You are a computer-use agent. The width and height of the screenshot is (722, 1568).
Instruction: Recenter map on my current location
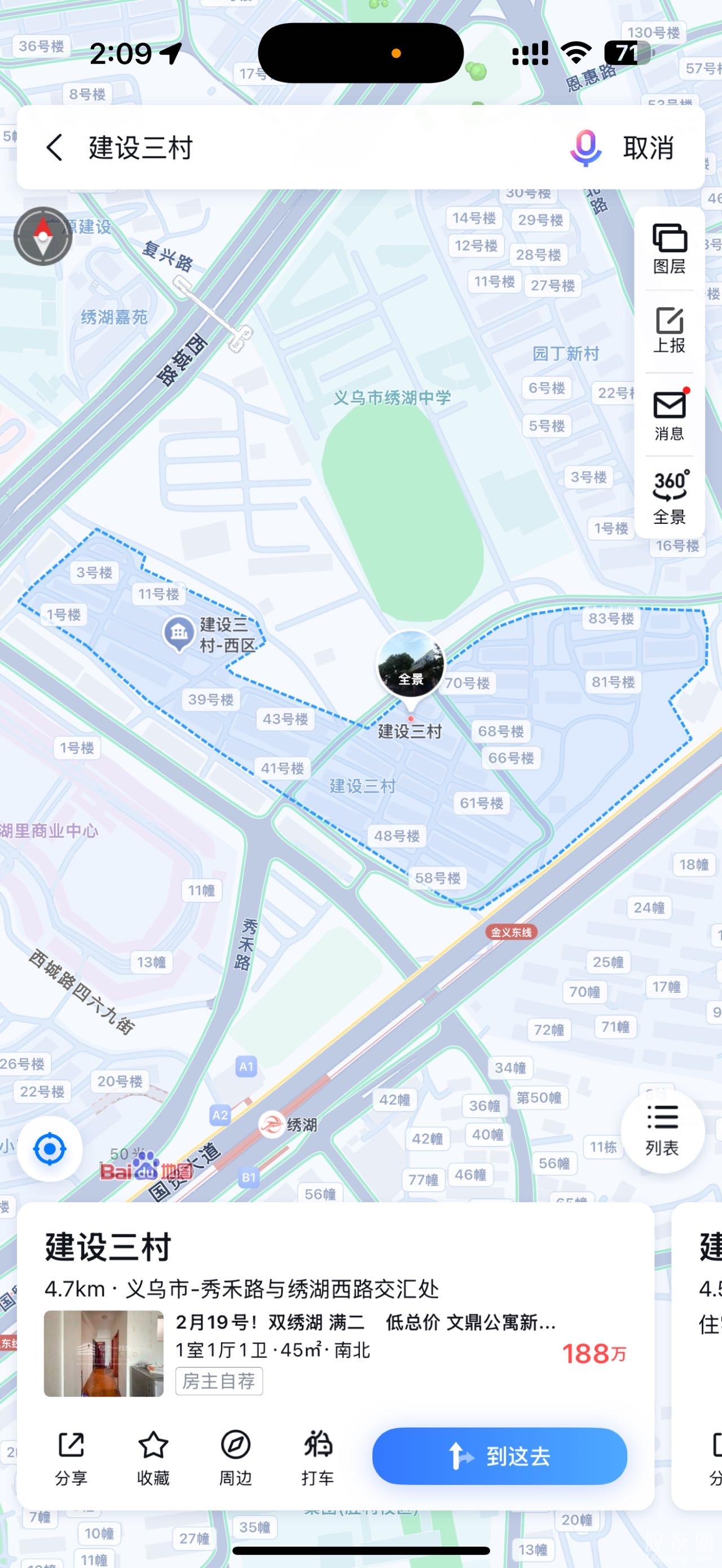point(50,1149)
